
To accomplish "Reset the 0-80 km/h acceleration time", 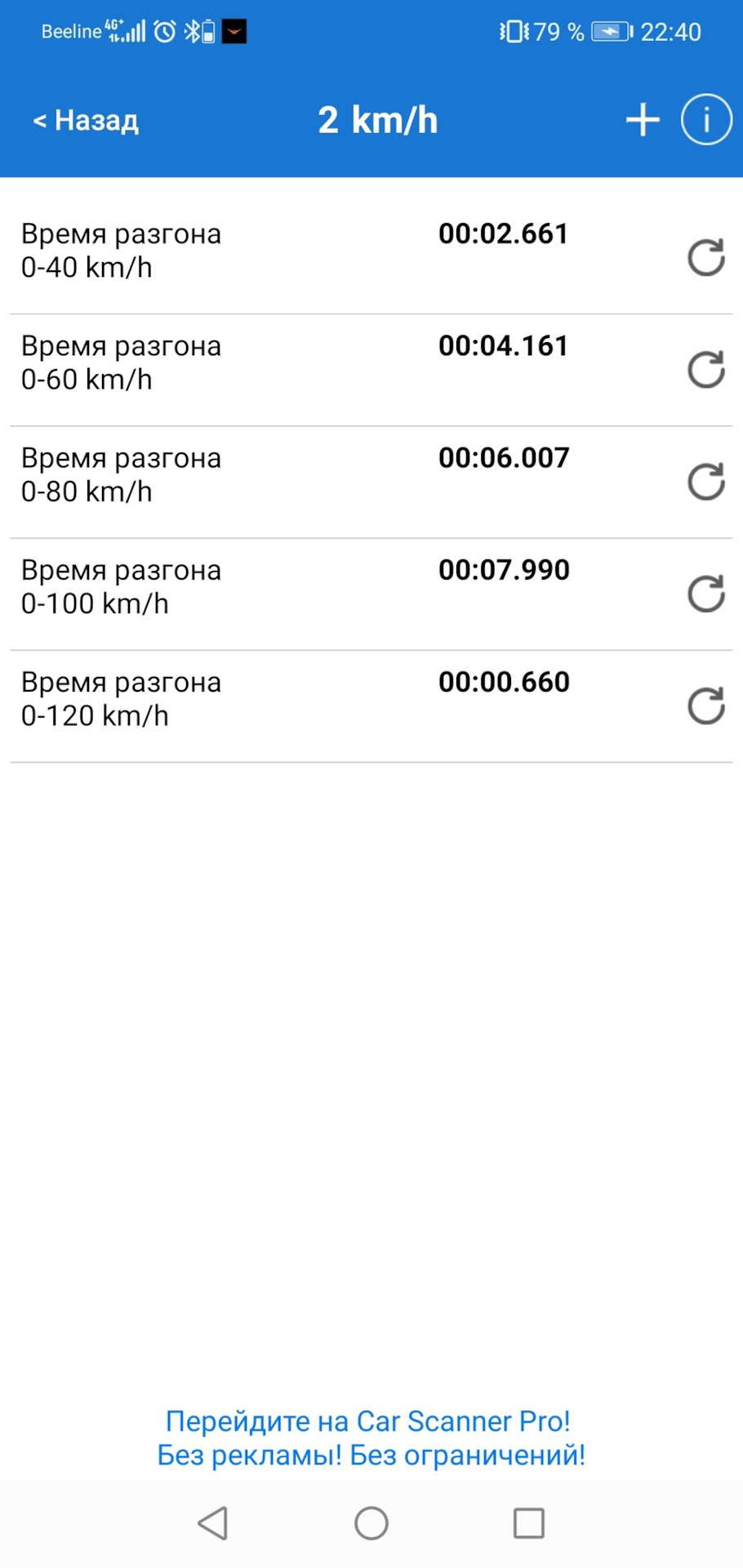I will click(706, 482).
